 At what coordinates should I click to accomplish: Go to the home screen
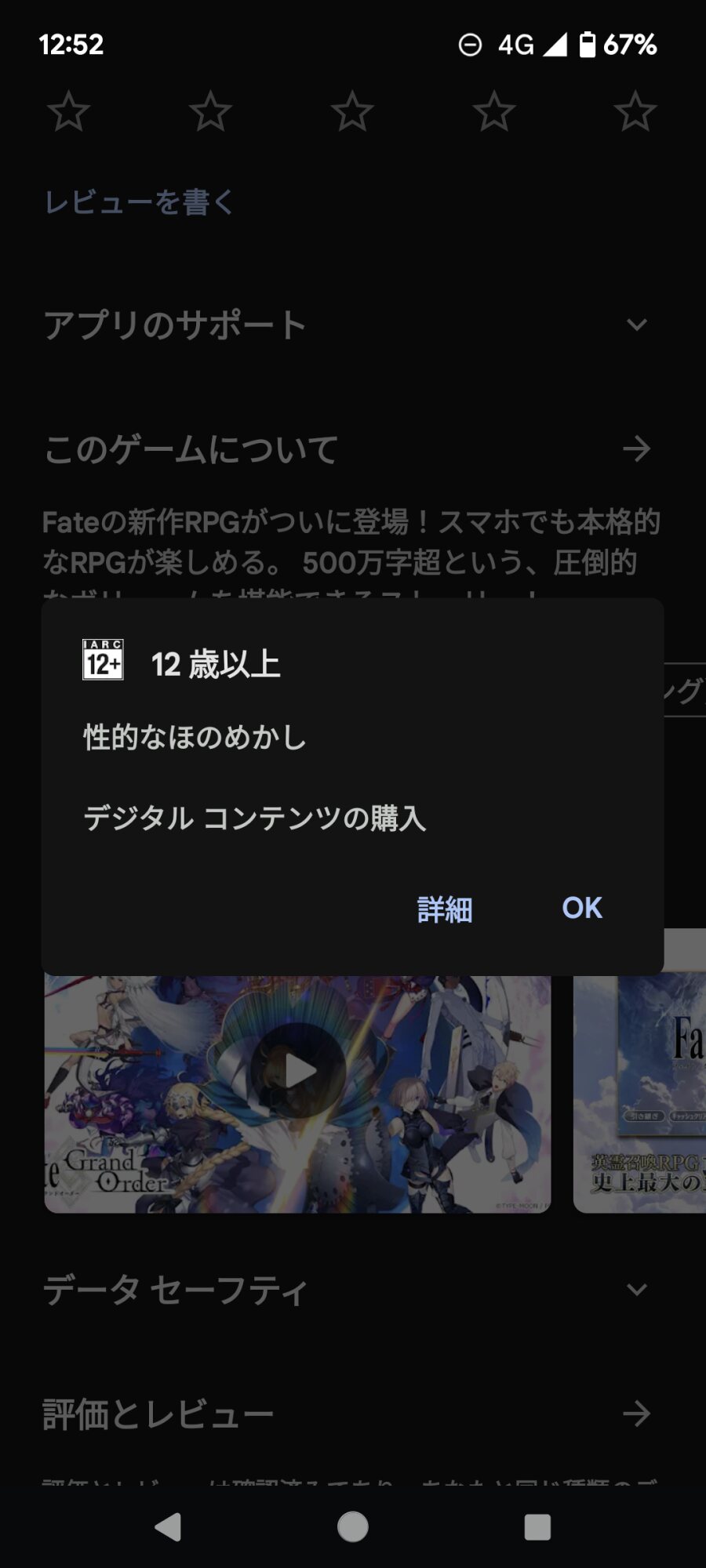(353, 1527)
